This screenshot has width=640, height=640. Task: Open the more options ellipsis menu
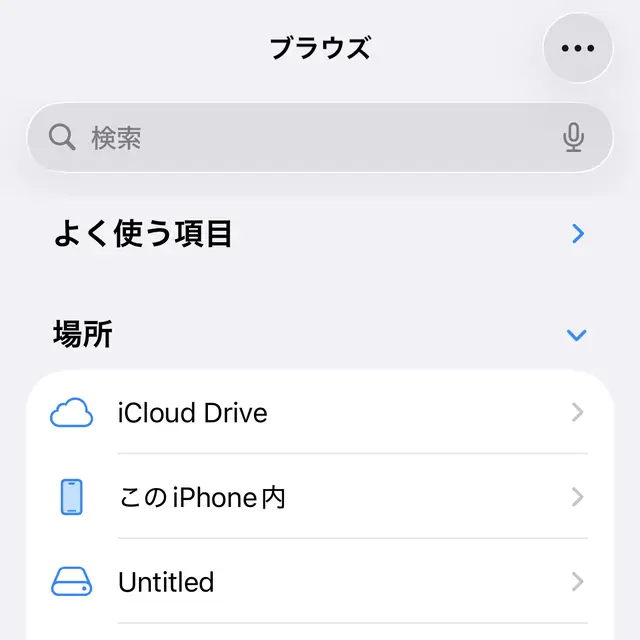[x=578, y=48]
